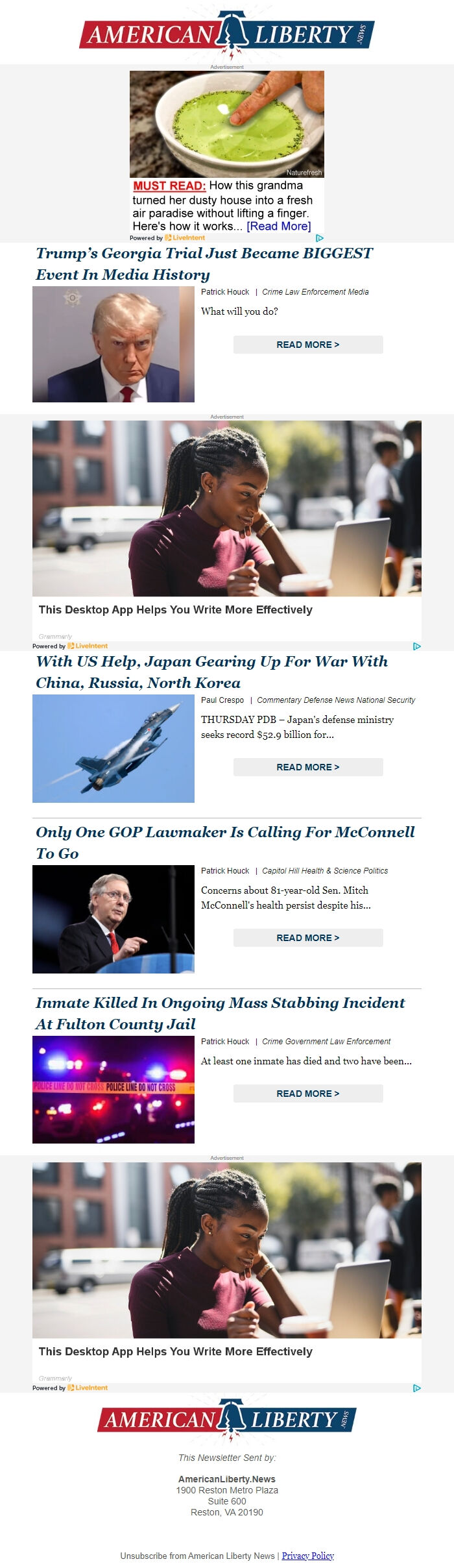Open the Privacy Policy link
The height and width of the screenshot is (1568, 454).
pos(307,1556)
